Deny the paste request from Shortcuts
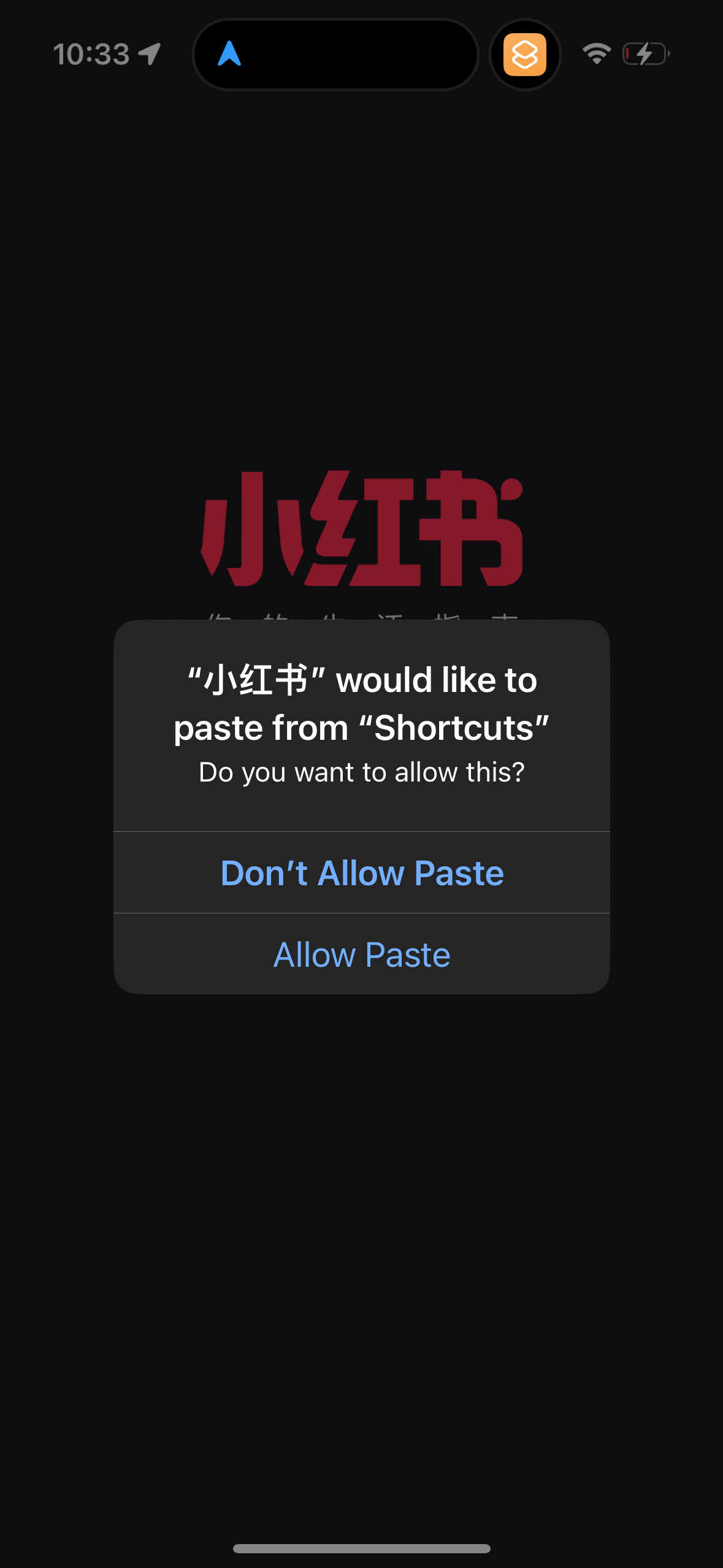 pos(362,872)
